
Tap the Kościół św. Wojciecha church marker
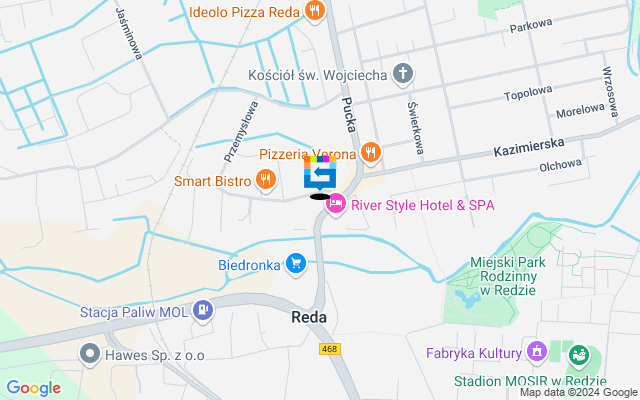402,74
